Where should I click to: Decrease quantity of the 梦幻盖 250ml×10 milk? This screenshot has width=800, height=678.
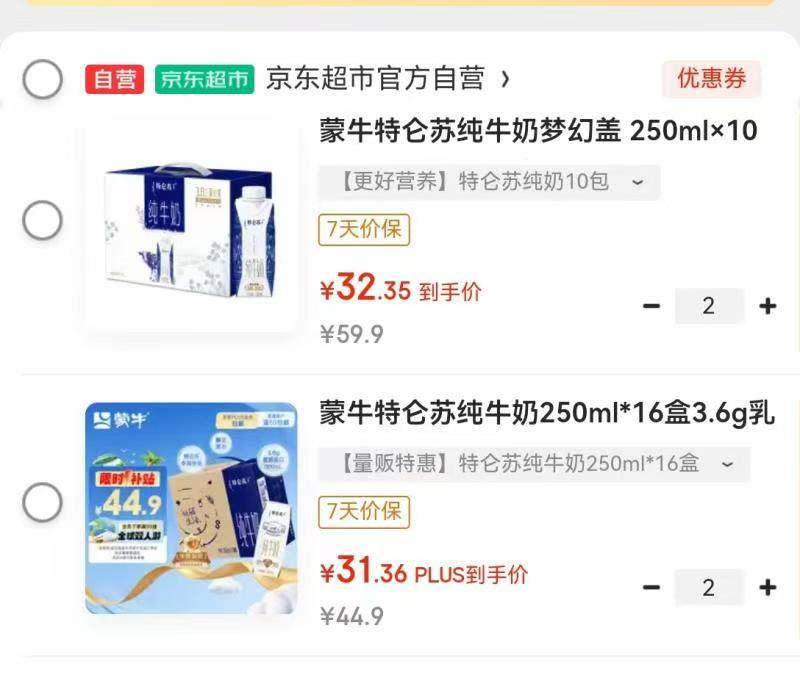click(x=651, y=306)
